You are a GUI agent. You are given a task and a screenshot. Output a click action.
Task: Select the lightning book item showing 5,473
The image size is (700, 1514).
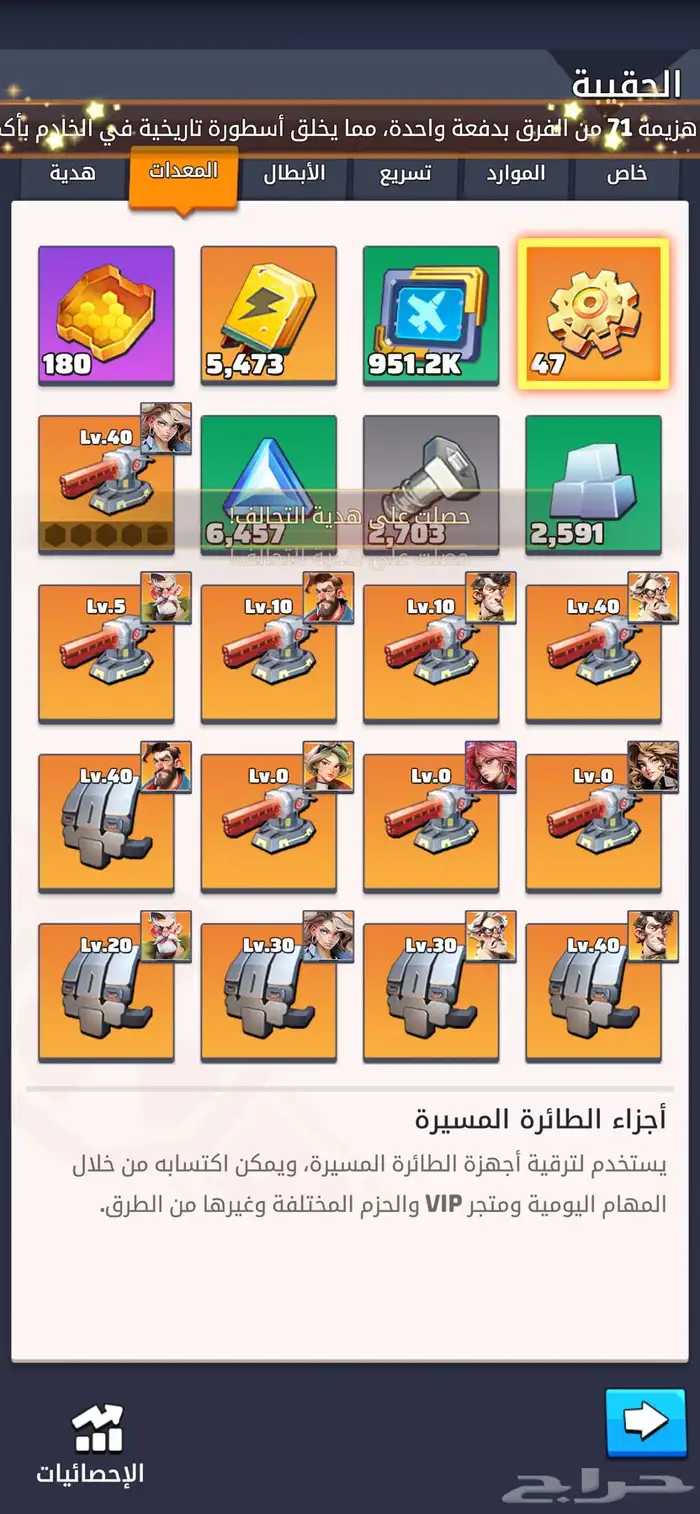point(269,315)
